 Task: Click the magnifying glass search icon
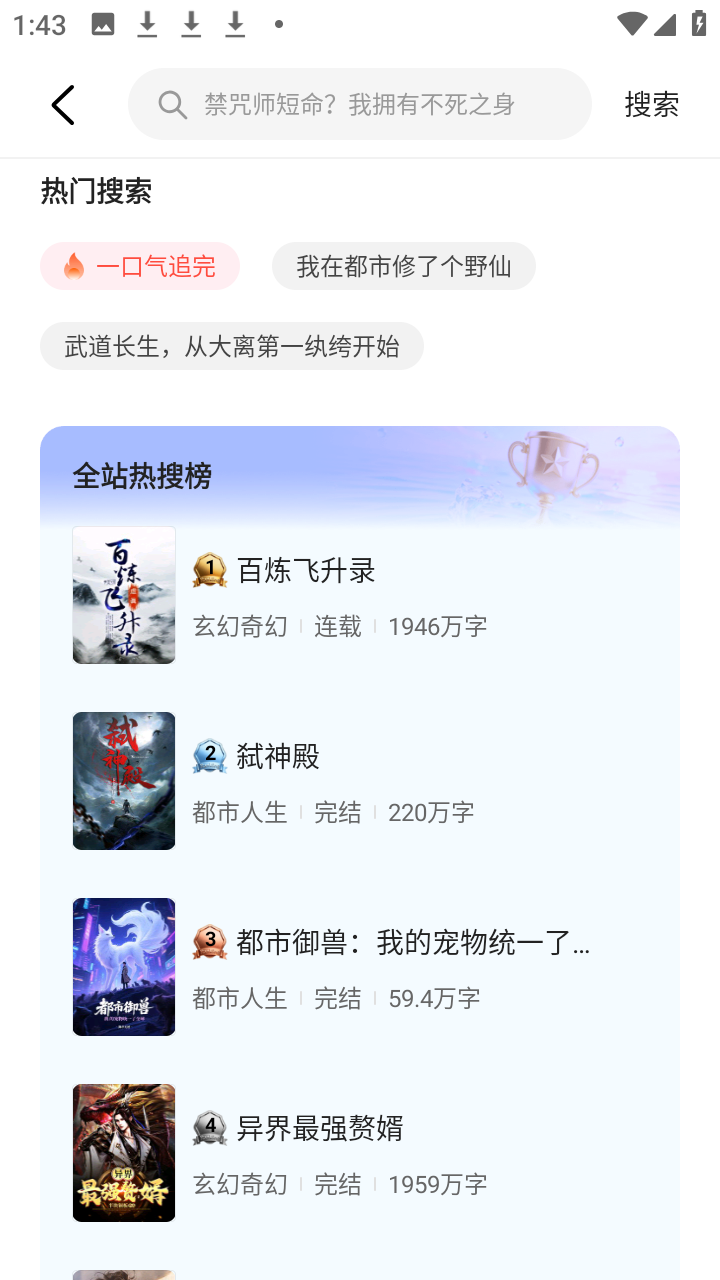(172, 104)
